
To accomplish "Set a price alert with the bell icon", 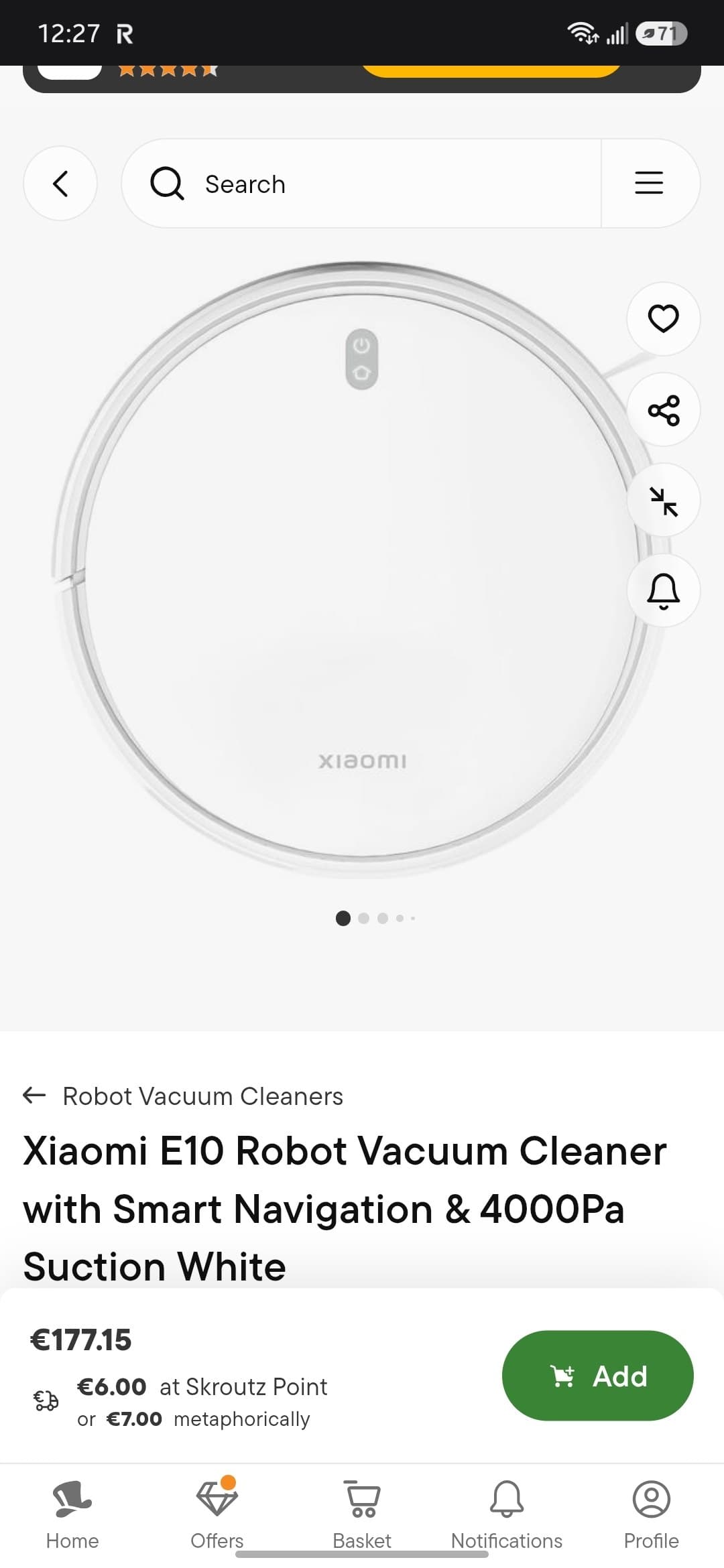I will [x=664, y=590].
